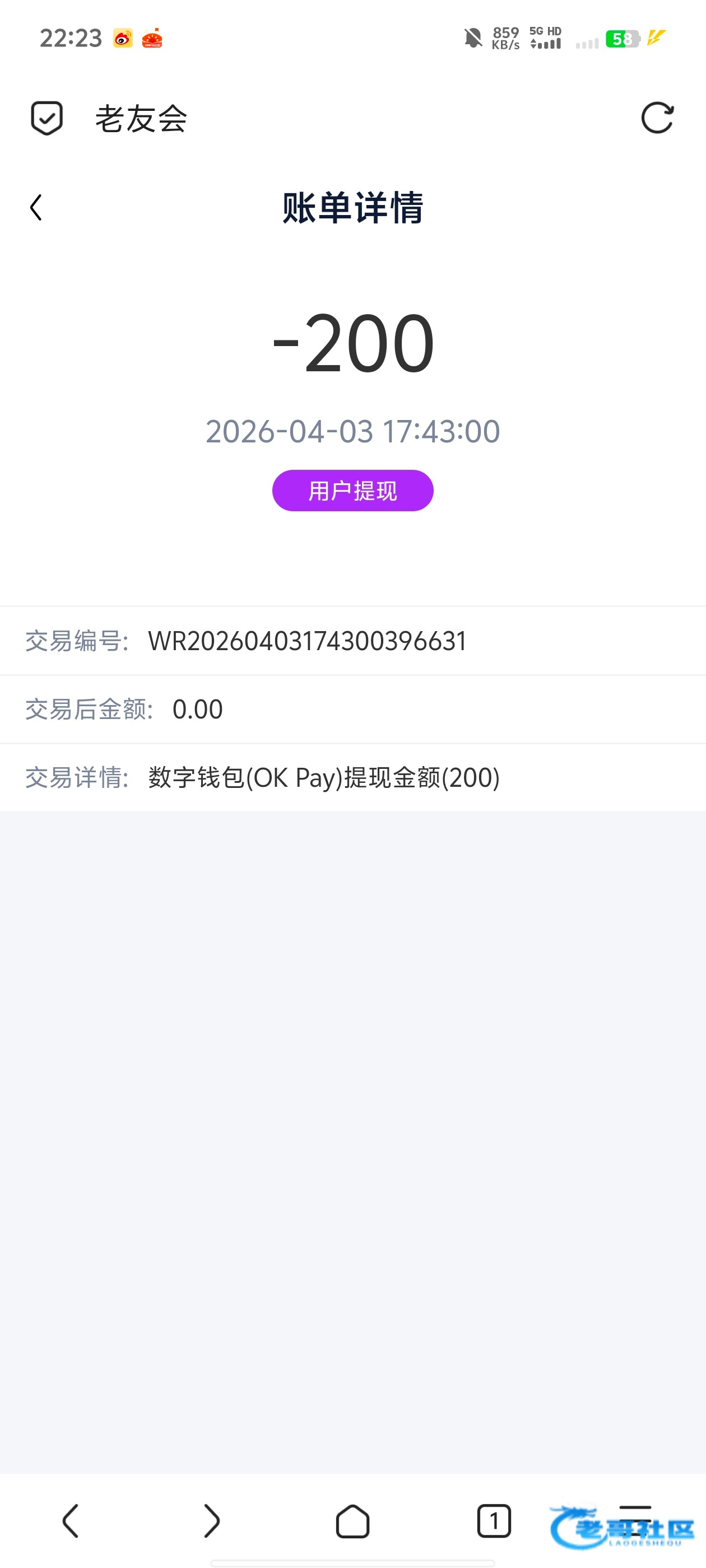Open the site security shield icon
Viewport: 706px width, 1568px height.
[x=47, y=118]
